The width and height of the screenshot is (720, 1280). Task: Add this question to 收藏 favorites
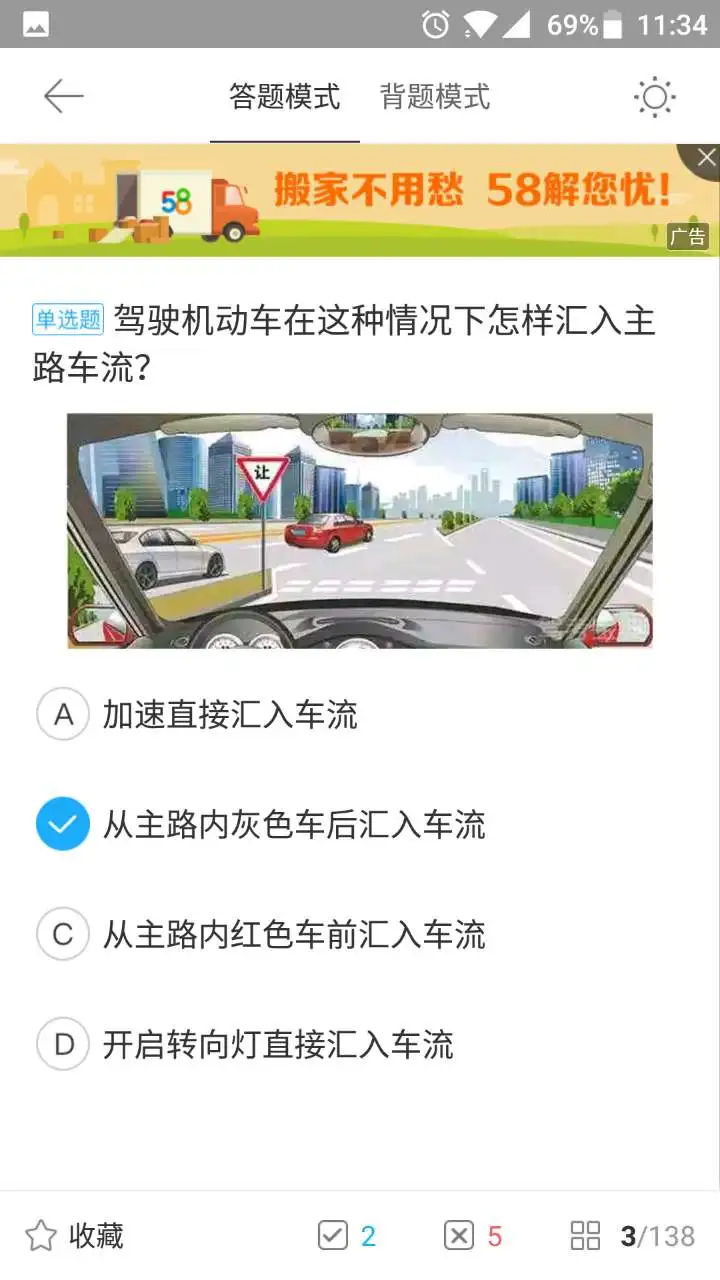(x=75, y=1236)
